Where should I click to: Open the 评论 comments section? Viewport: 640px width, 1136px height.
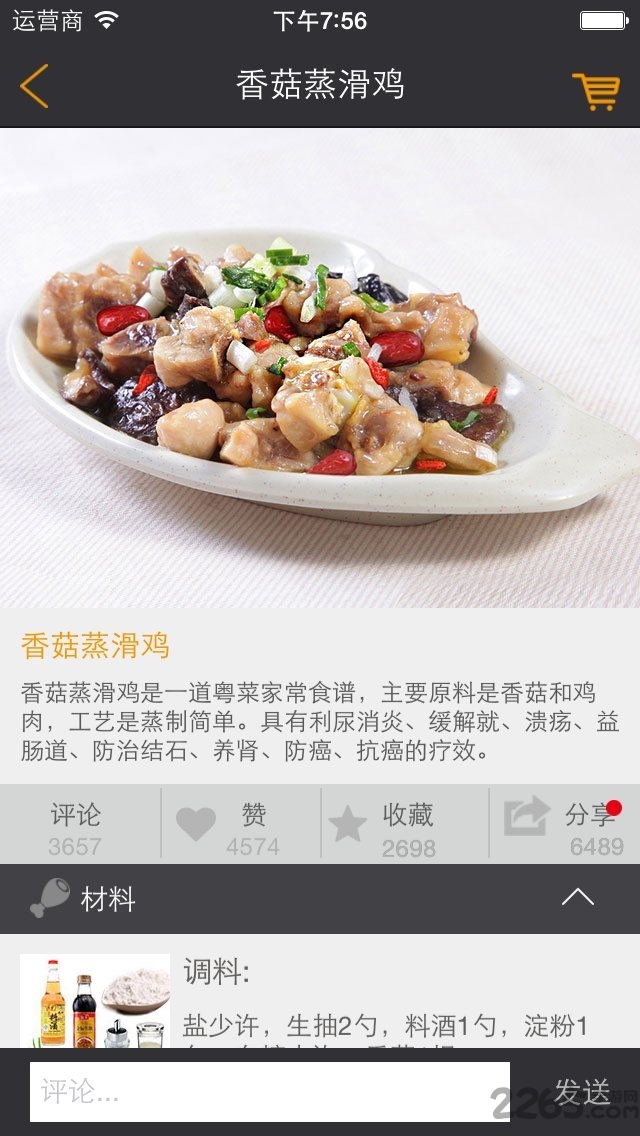click(x=76, y=828)
